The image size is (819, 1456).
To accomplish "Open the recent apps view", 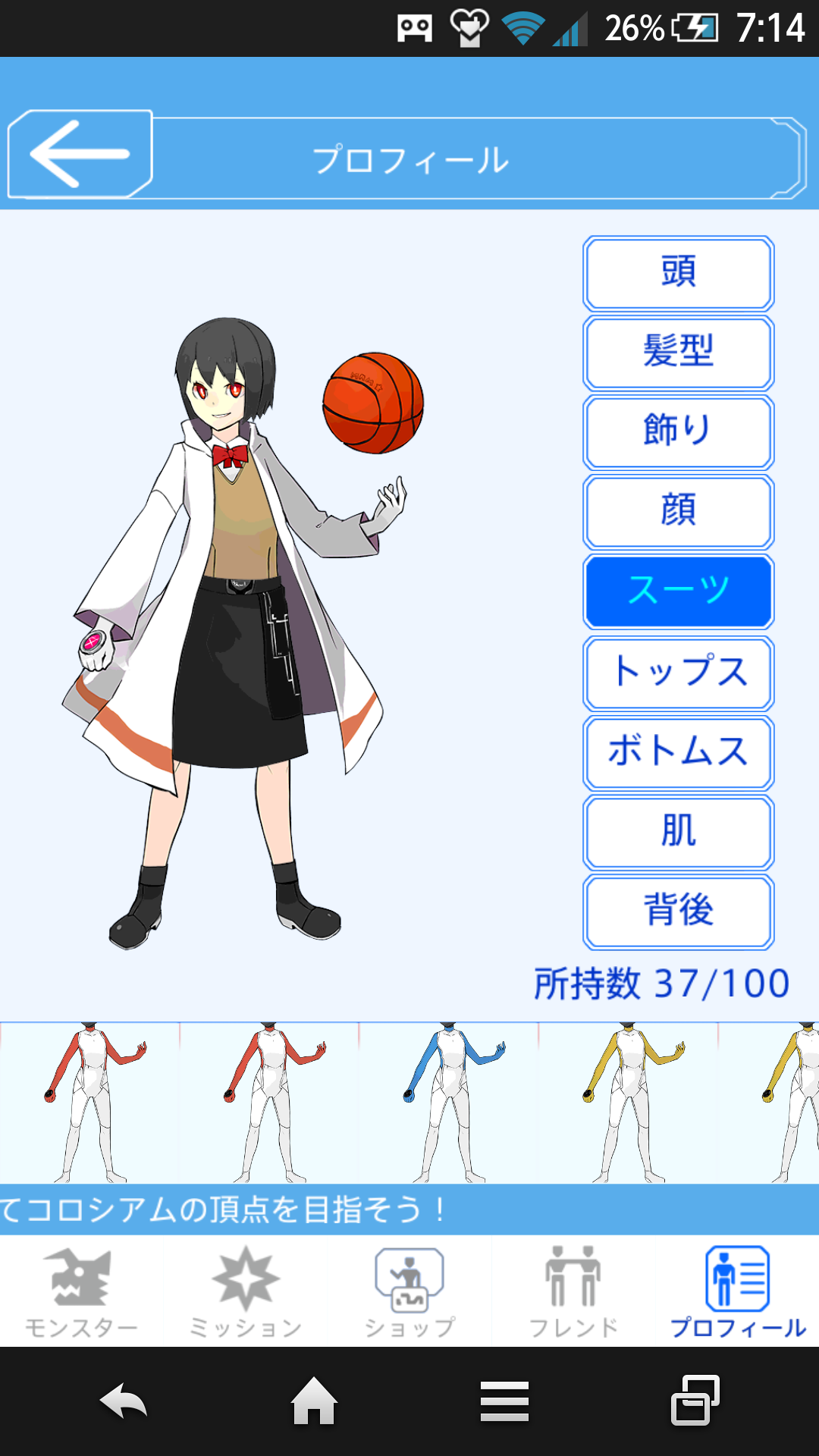I will 695,1401.
